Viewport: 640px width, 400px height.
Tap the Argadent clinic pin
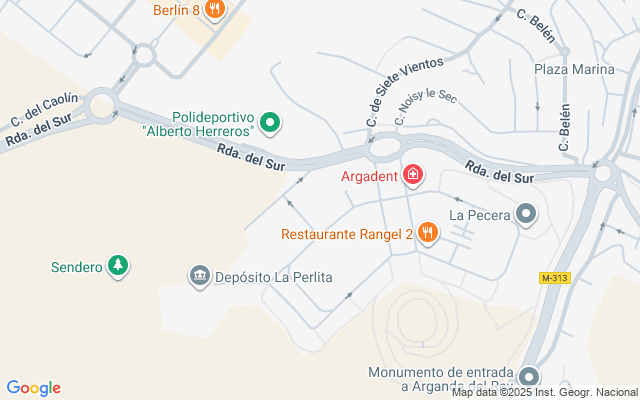pyautogui.click(x=413, y=176)
